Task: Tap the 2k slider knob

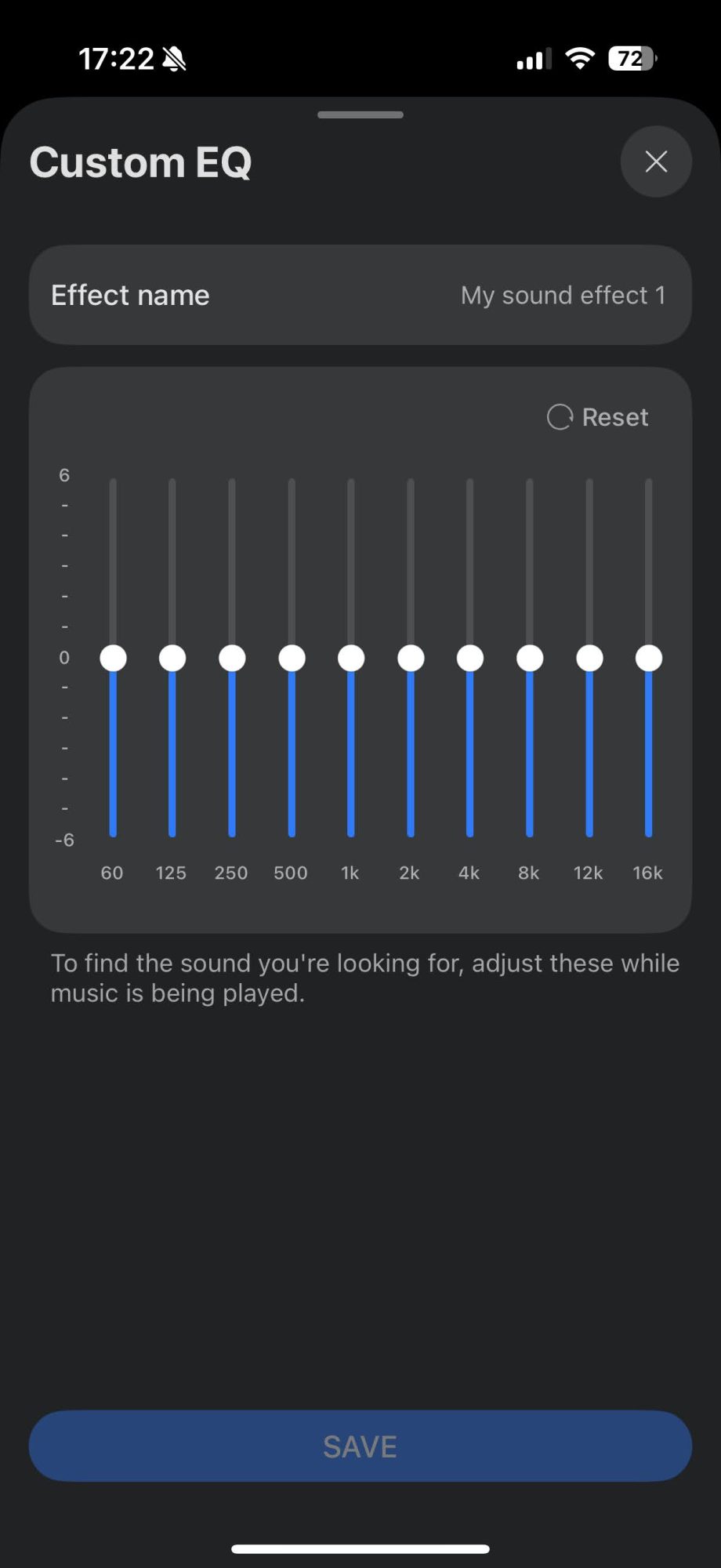Action: tap(411, 658)
